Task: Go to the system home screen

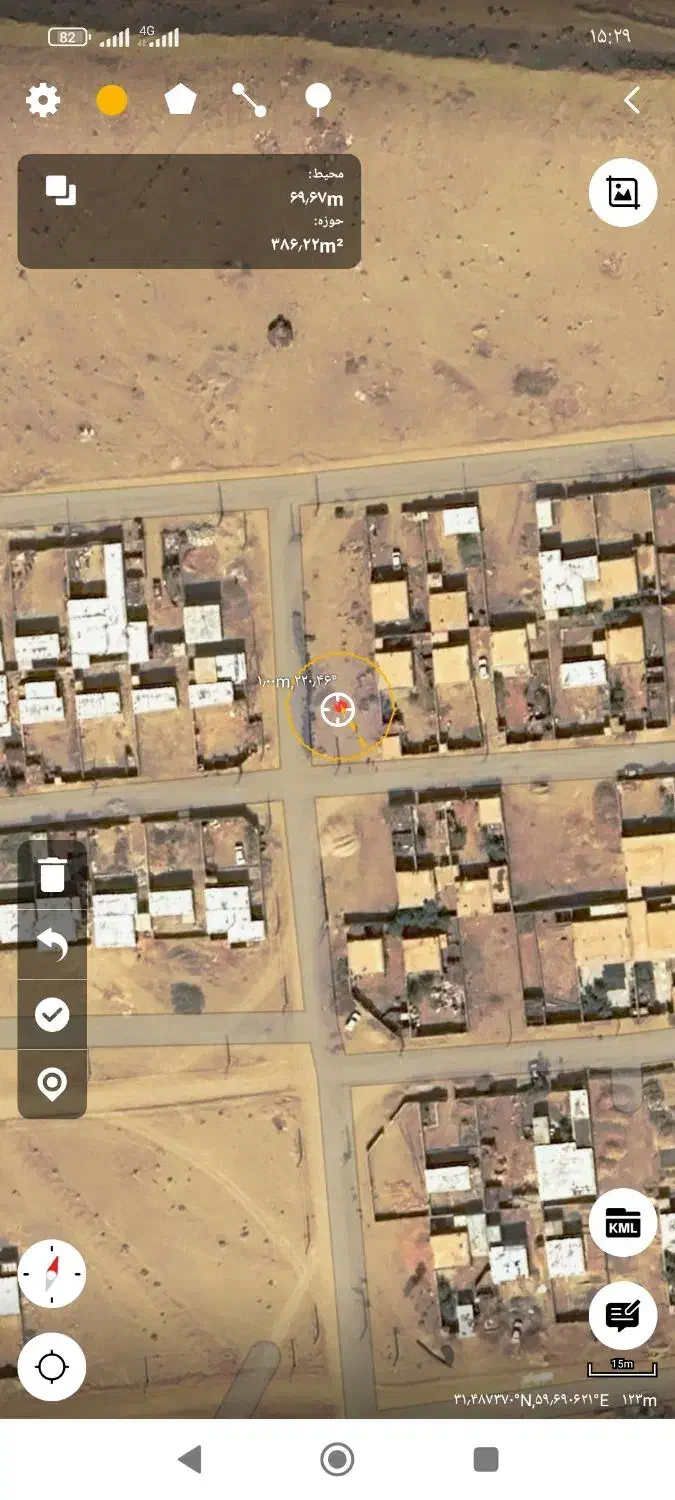Action: pyautogui.click(x=337, y=1459)
